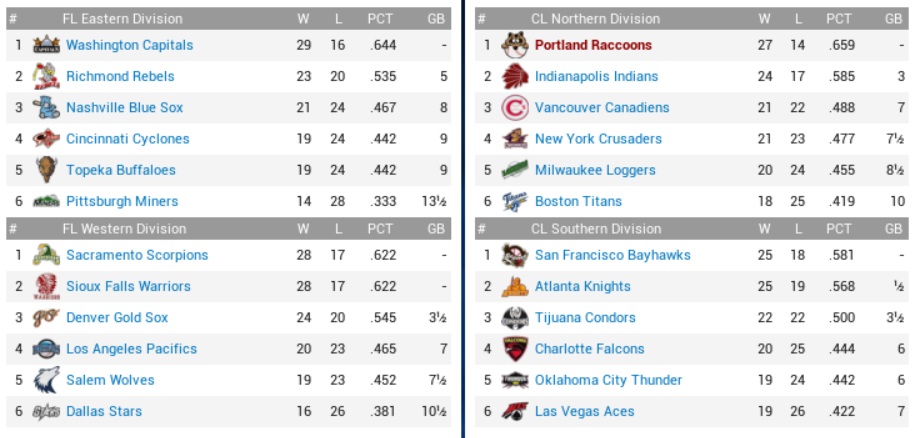Image resolution: width=913 pixels, height=438 pixels.
Task: View the Las Vegas Aces team
Action: click(x=584, y=411)
